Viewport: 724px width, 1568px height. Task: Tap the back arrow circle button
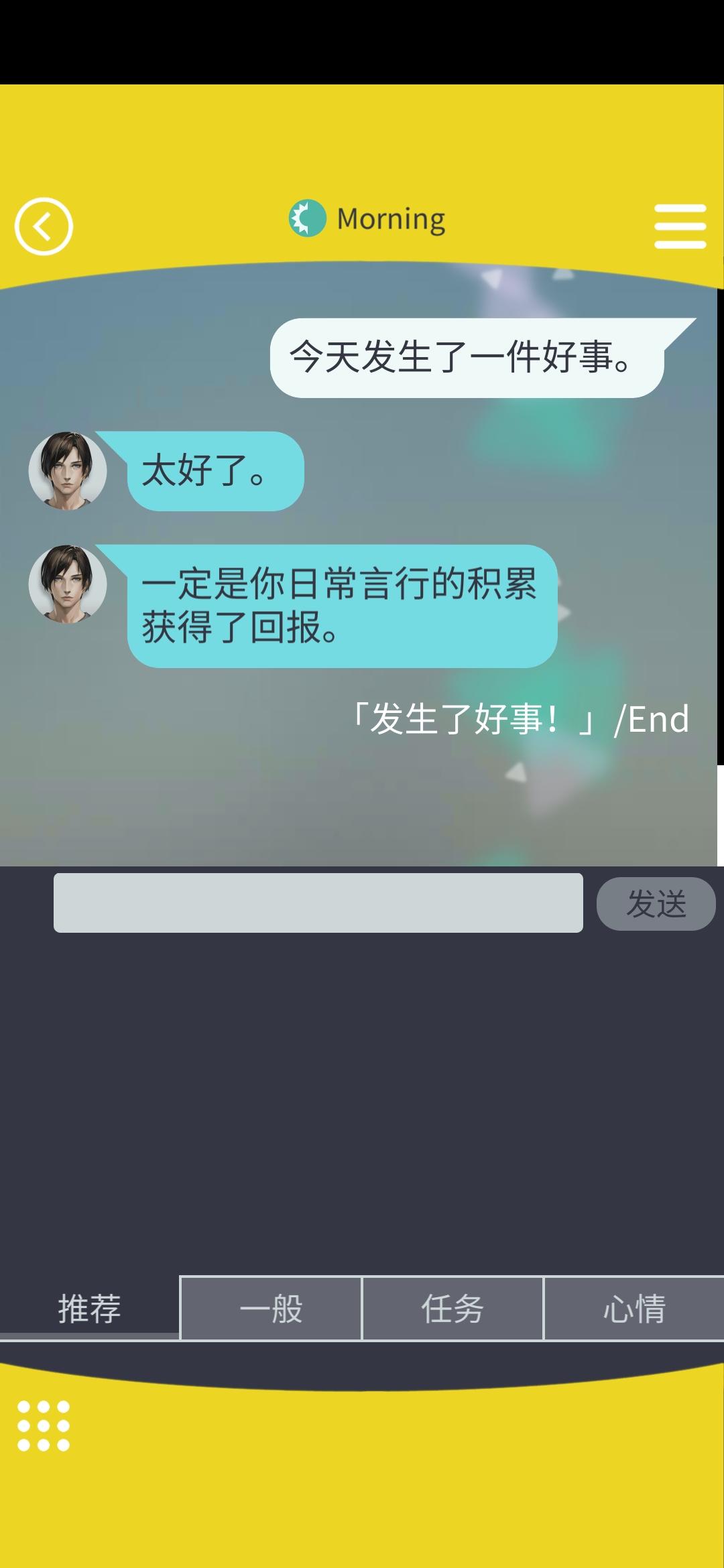click(44, 226)
